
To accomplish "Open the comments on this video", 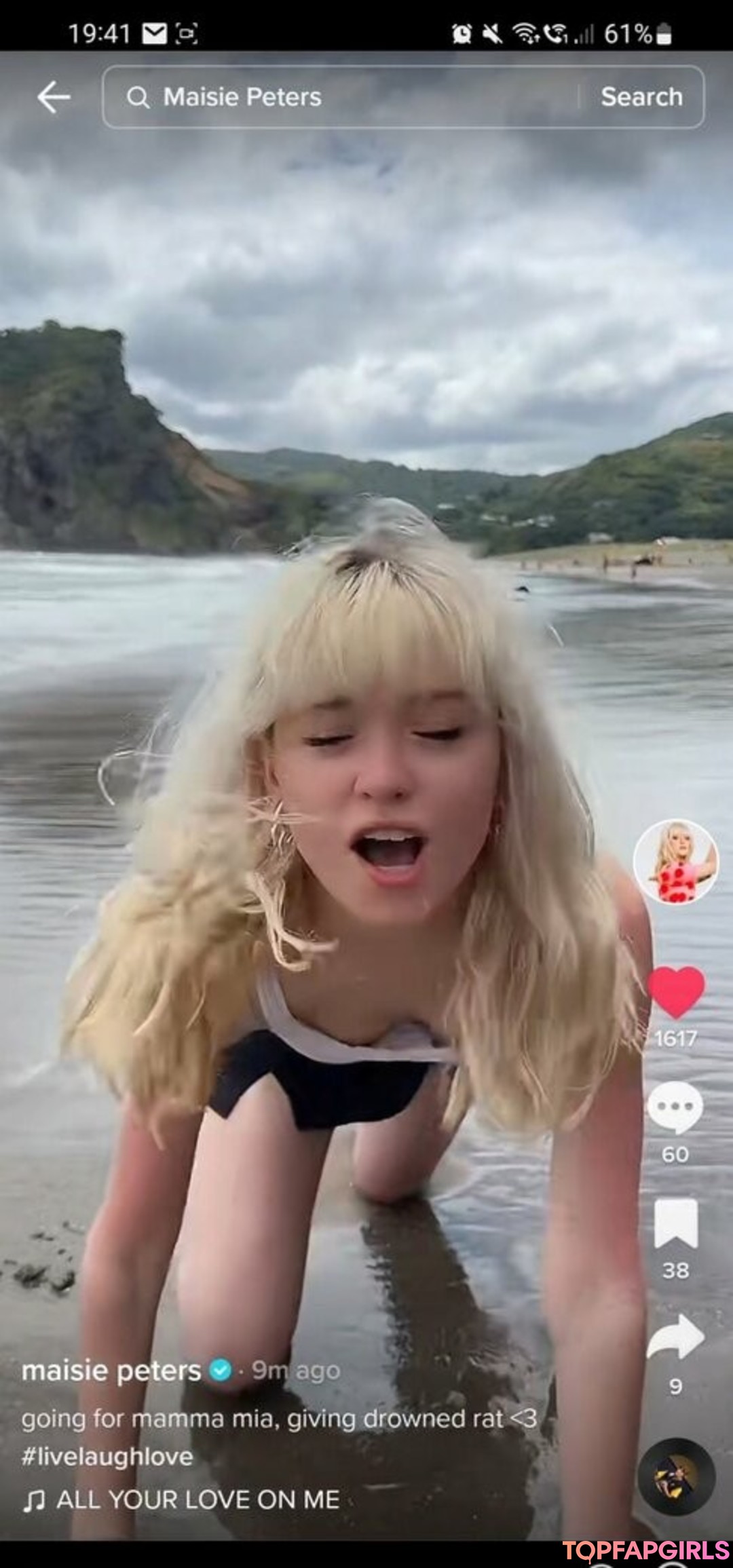I will pos(675,1107).
